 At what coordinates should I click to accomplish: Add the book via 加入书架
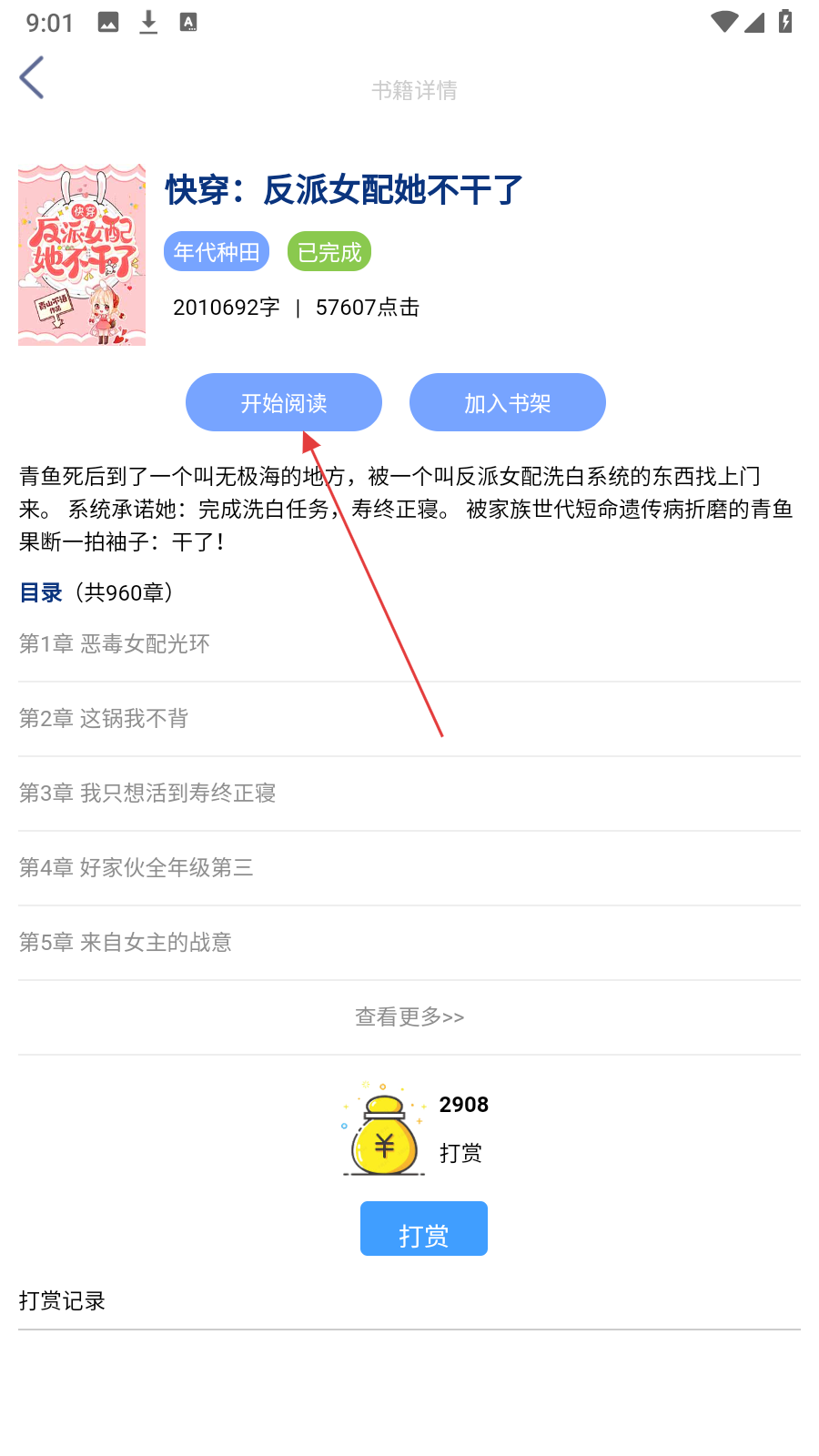pyautogui.click(x=507, y=402)
